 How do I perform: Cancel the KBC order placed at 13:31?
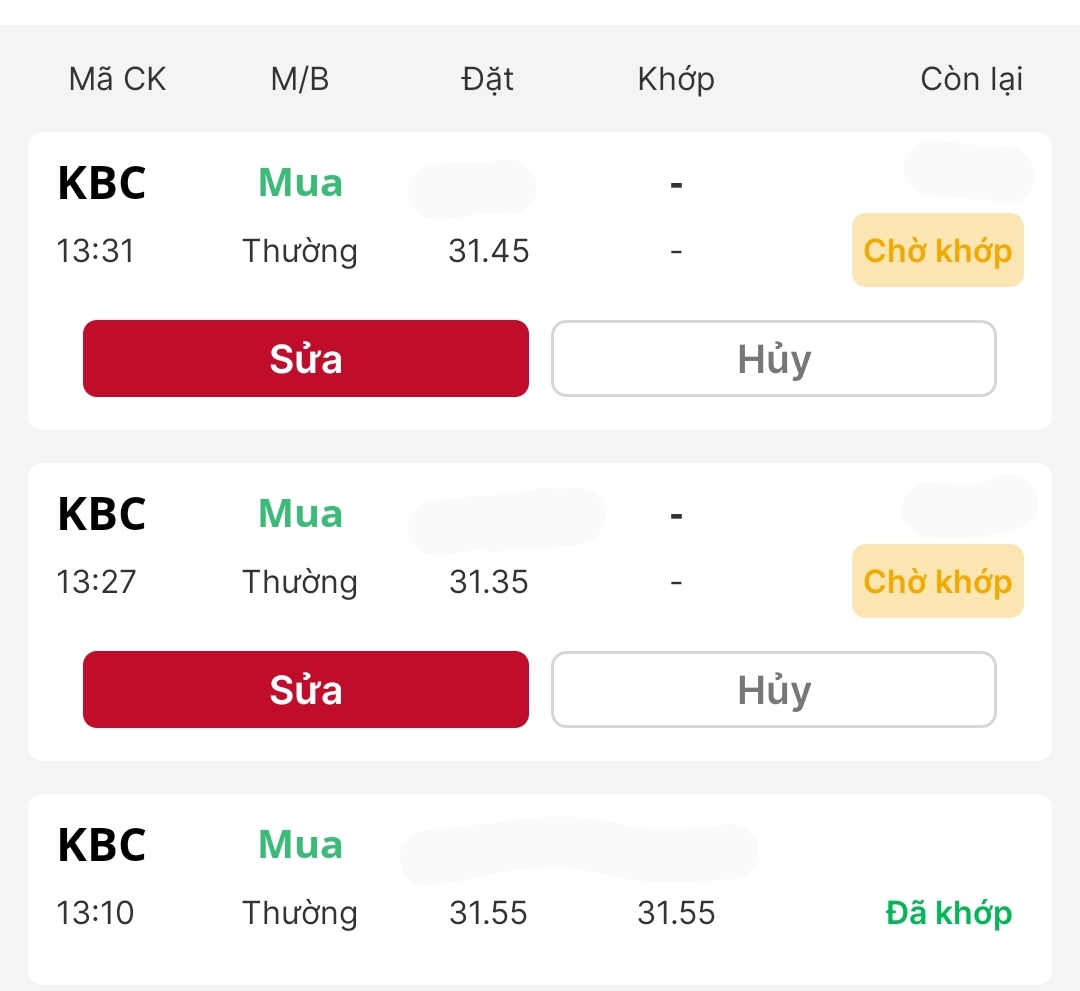(773, 359)
